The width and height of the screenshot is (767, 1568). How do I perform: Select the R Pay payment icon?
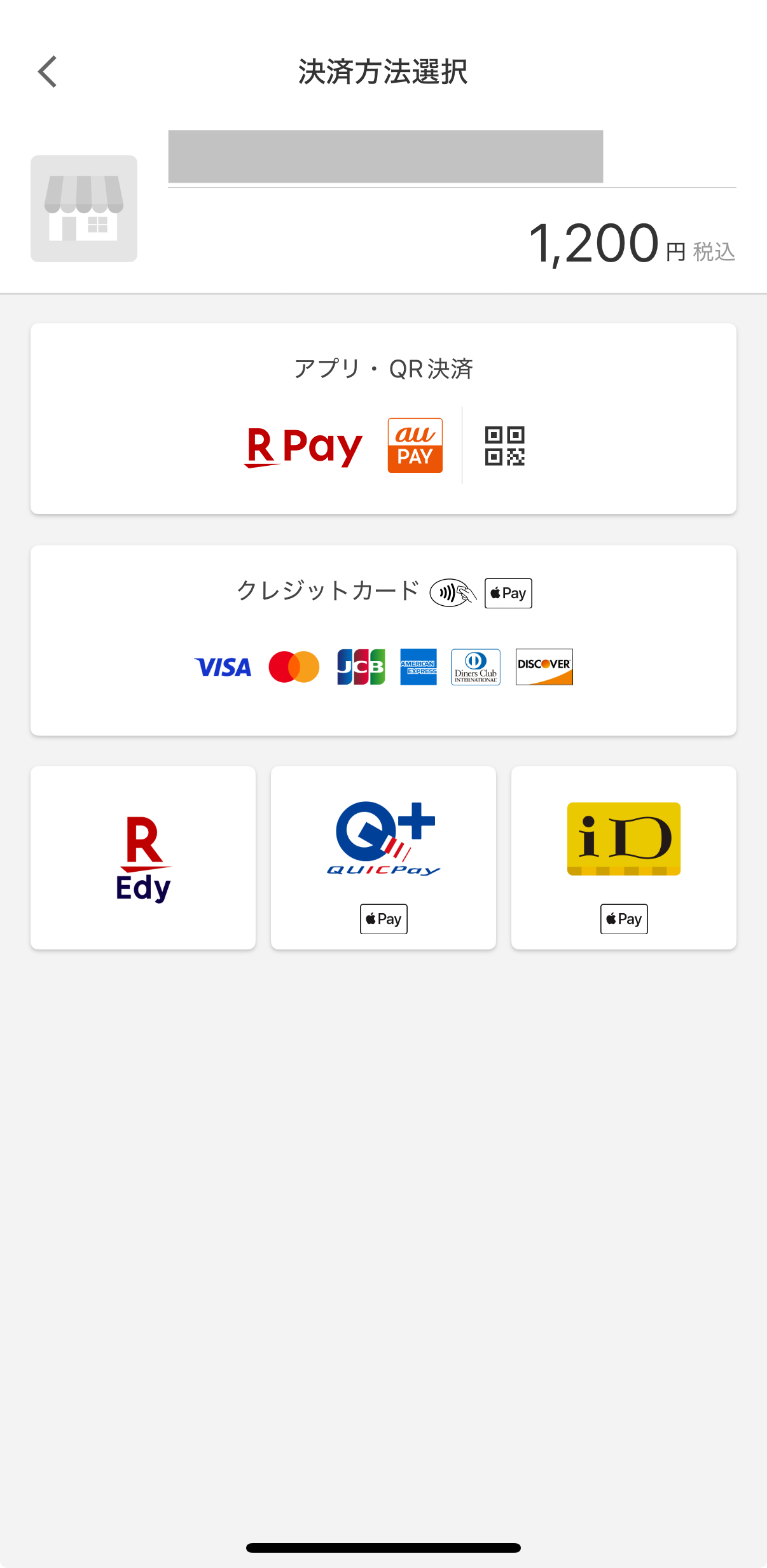pos(304,445)
